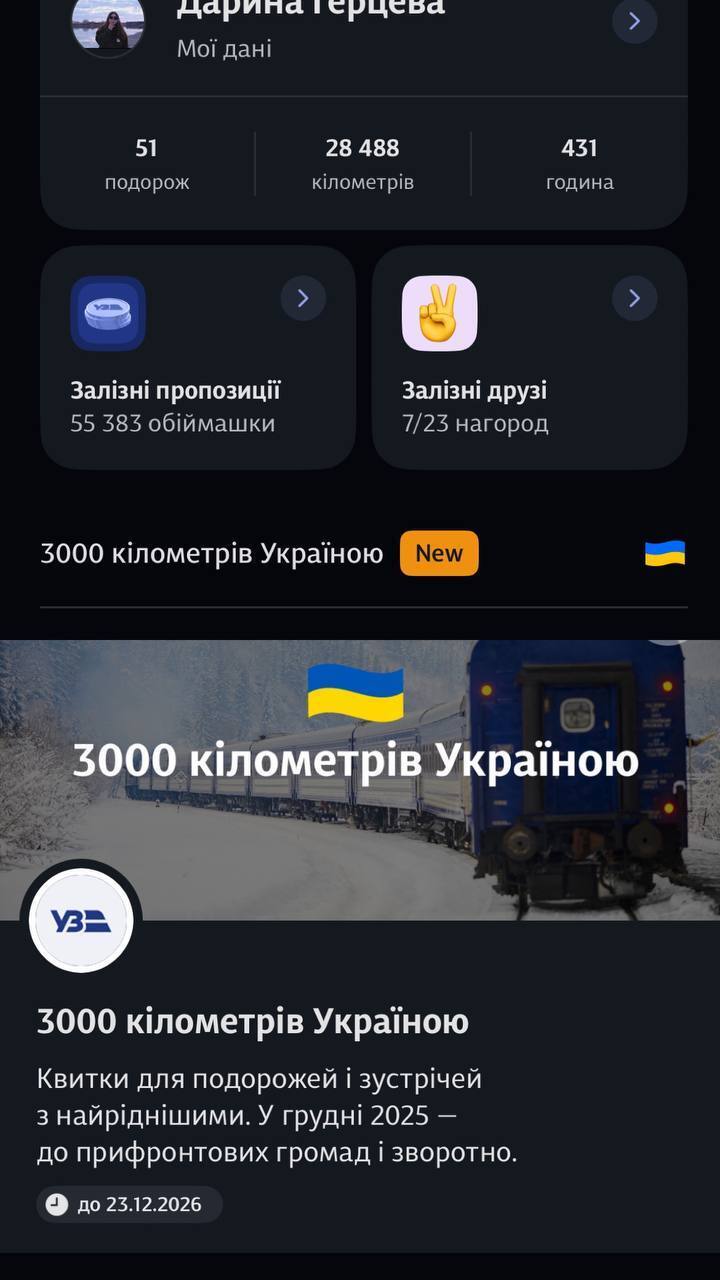Expand Залізні друзі with its arrow

pyautogui.click(x=634, y=298)
